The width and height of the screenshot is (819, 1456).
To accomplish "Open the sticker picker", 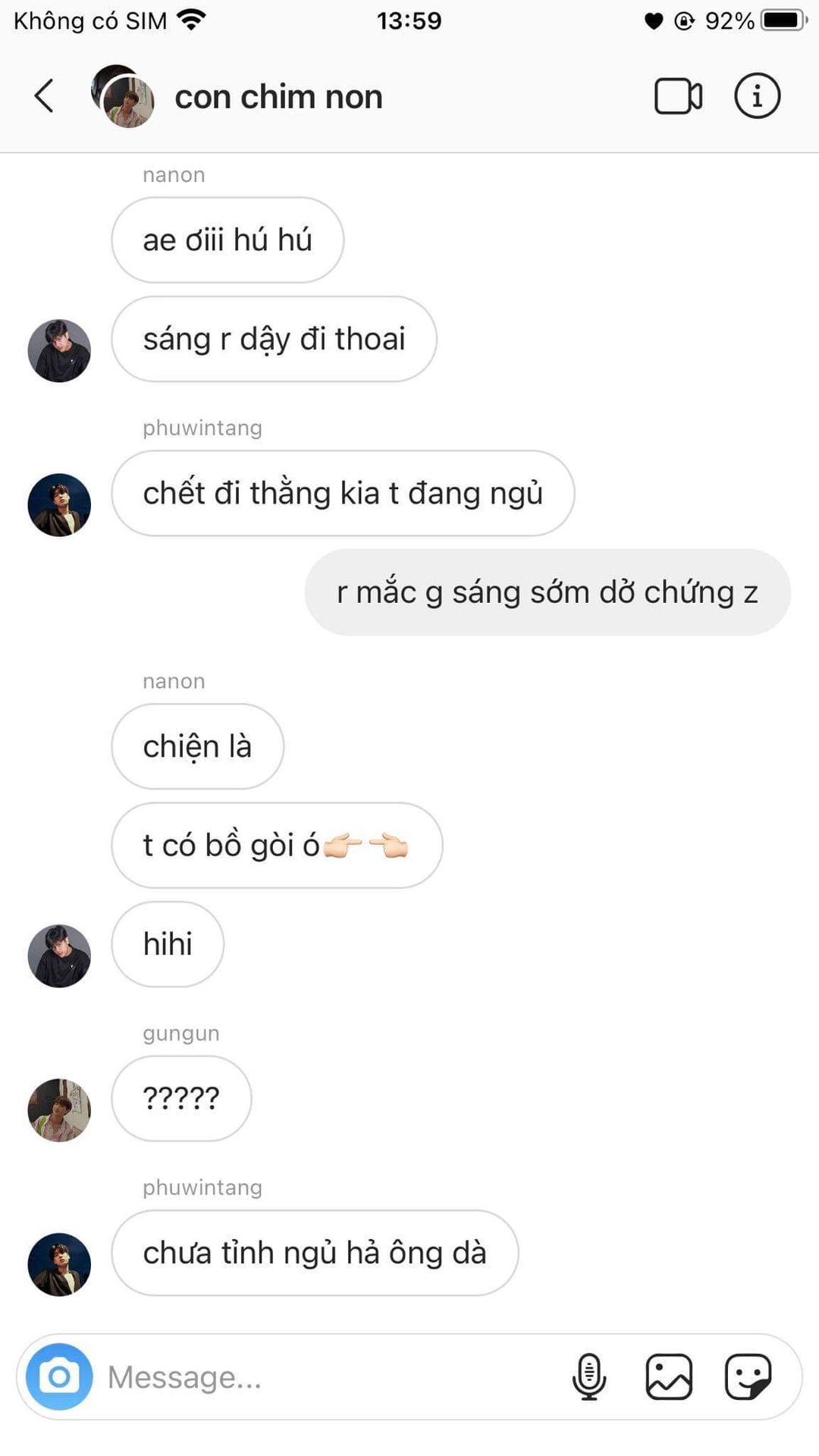I will tap(748, 1376).
